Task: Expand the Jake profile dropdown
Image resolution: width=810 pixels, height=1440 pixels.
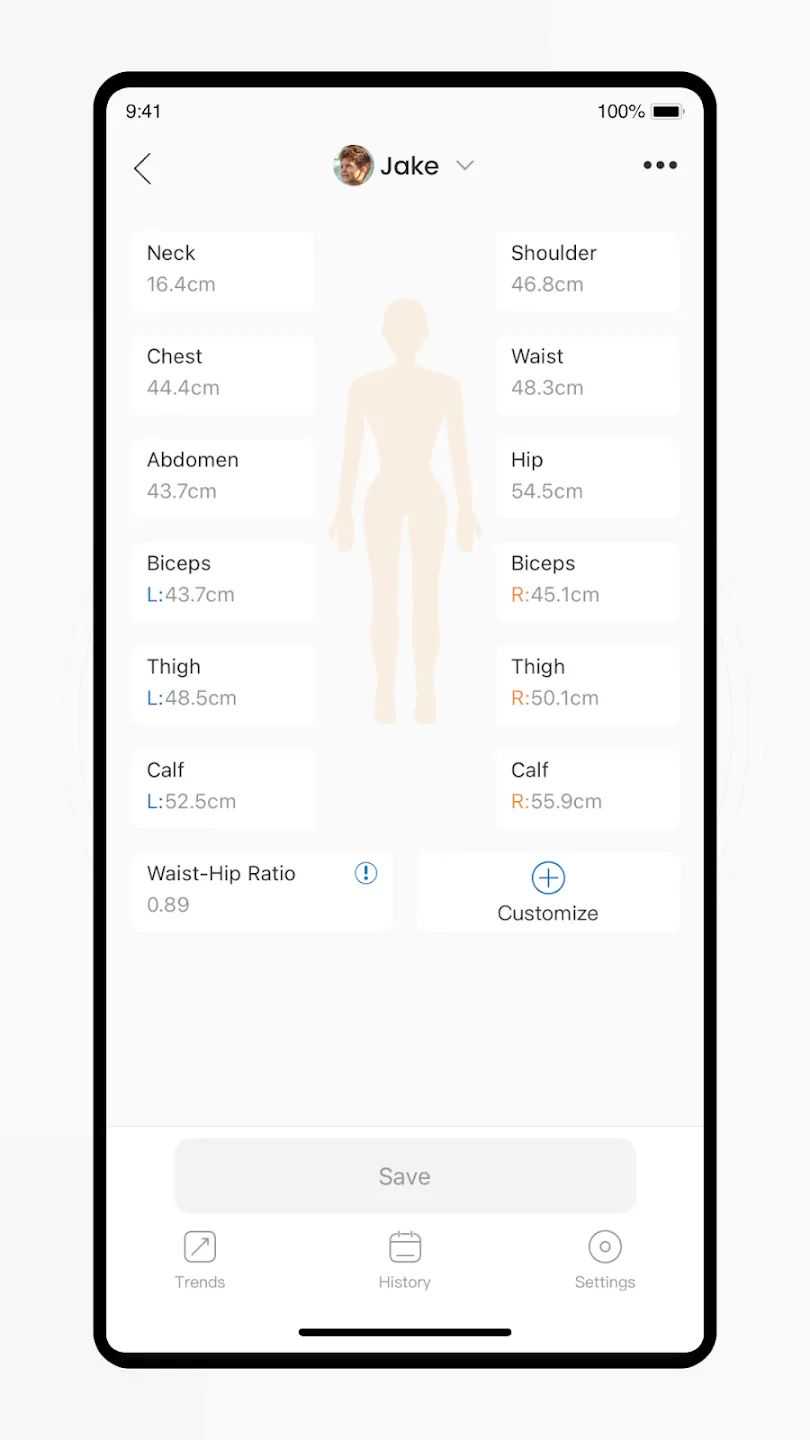Action: click(x=465, y=166)
